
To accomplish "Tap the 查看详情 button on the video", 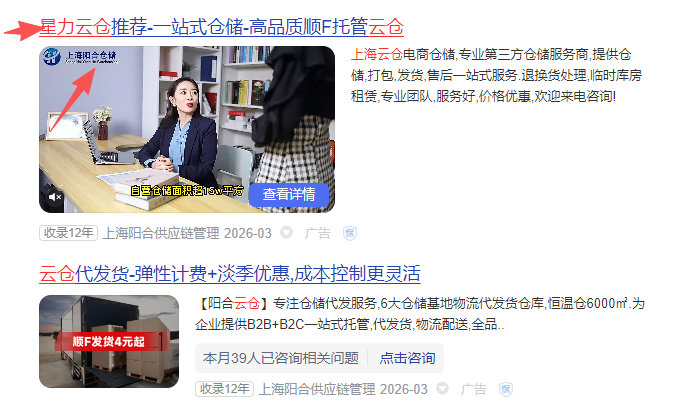I will click(289, 195).
